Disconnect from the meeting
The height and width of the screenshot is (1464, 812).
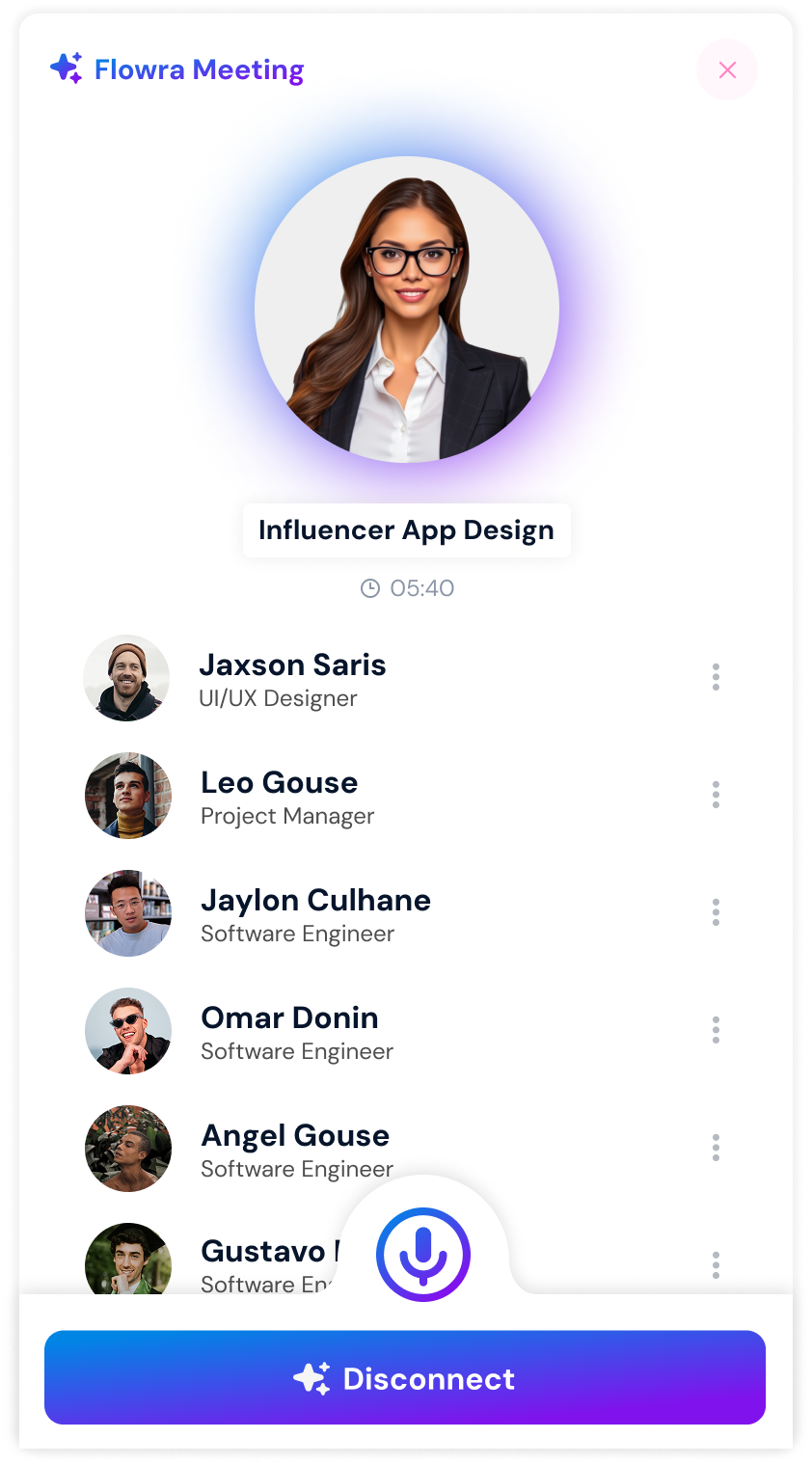(x=405, y=1377)
